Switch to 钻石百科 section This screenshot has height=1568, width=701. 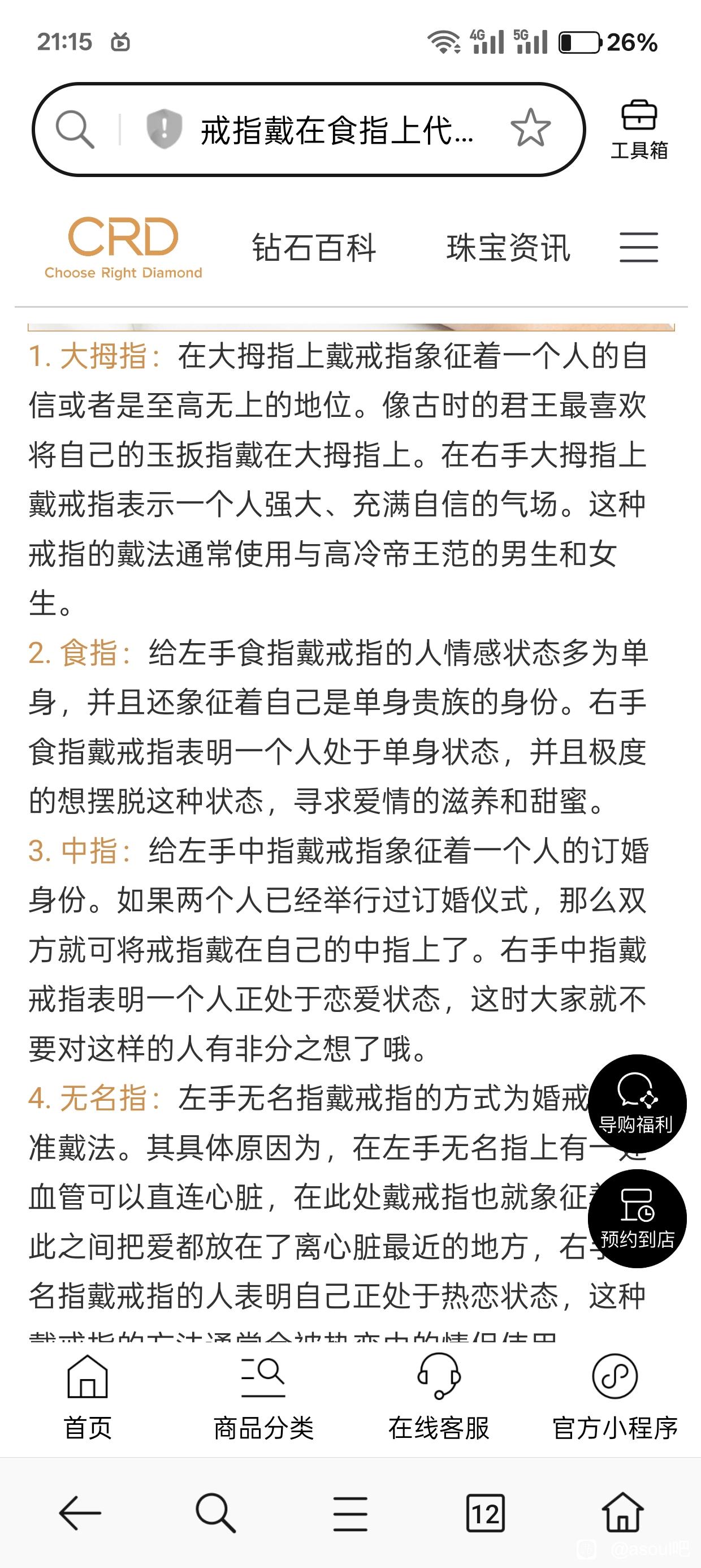(x=314, y=248)
